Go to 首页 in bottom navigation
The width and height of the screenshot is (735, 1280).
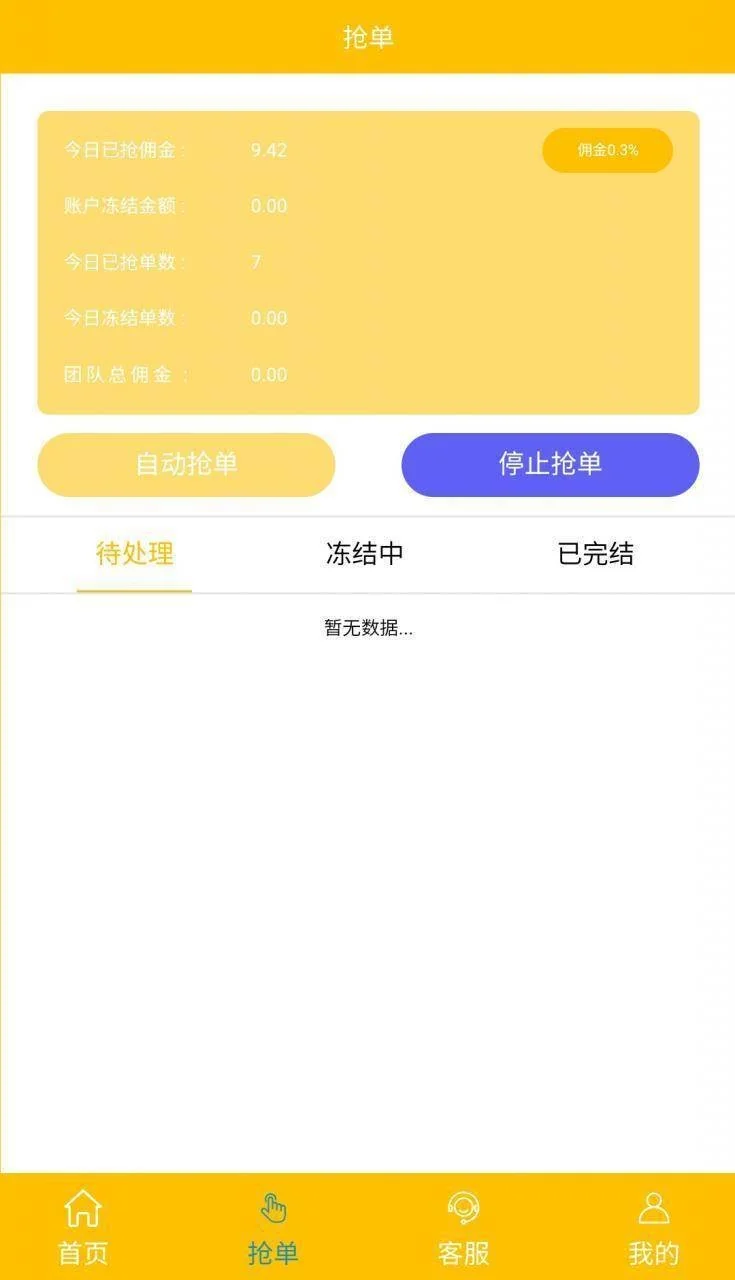point(83,1227)
